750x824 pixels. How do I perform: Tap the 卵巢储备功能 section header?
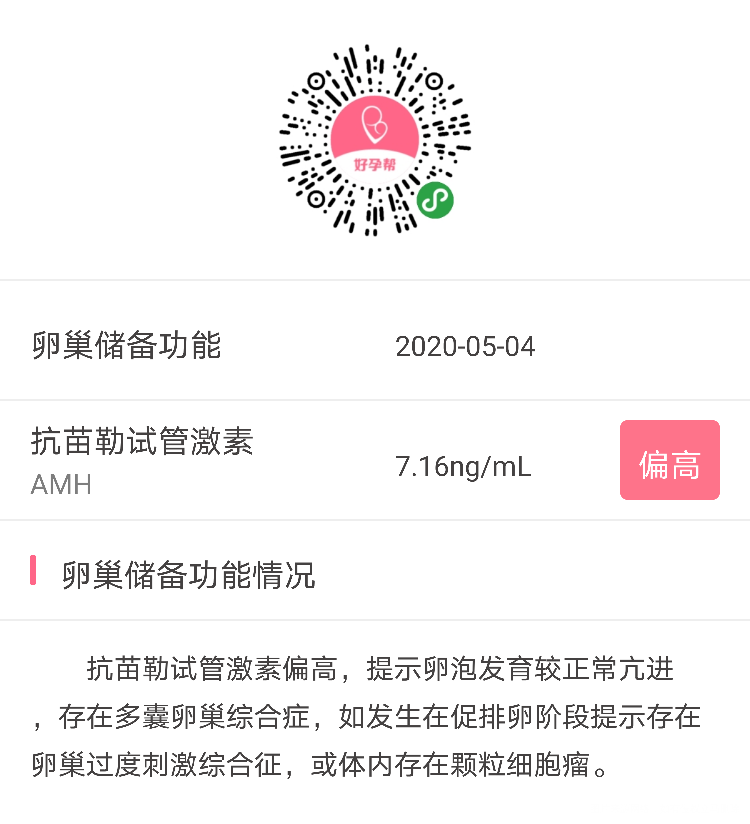click(x=125, y=343)
